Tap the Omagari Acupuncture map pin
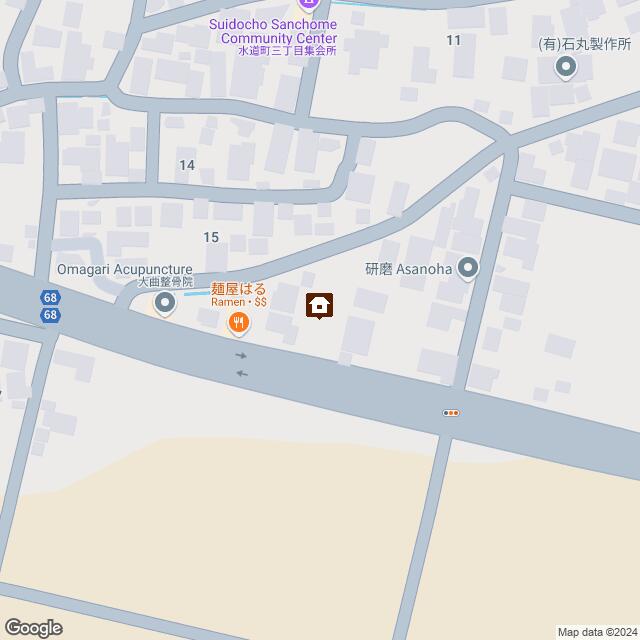Image resolution: width=640 pixels, height=640 pixels. [x=166, y=304]
